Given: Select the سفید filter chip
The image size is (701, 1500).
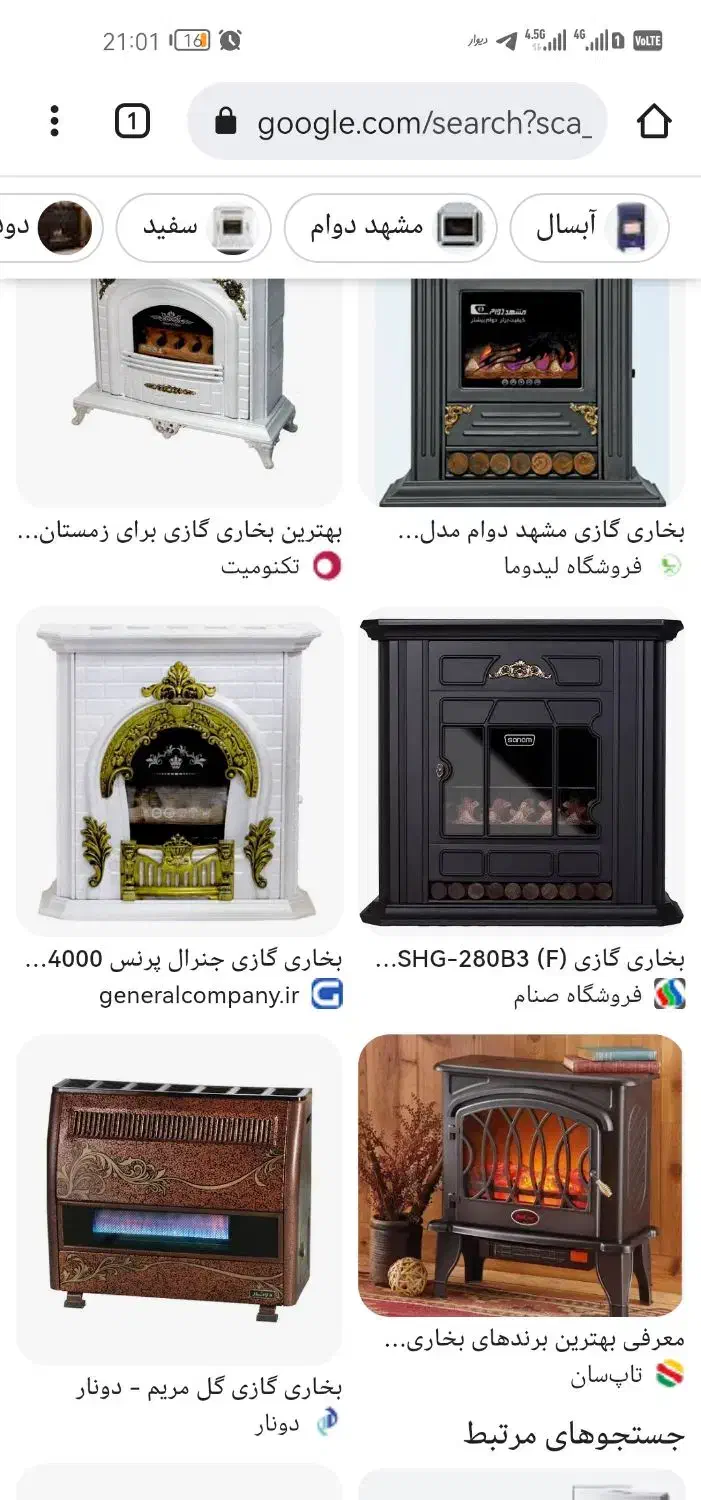Looking at the screenshot, I should coord(193,227).
